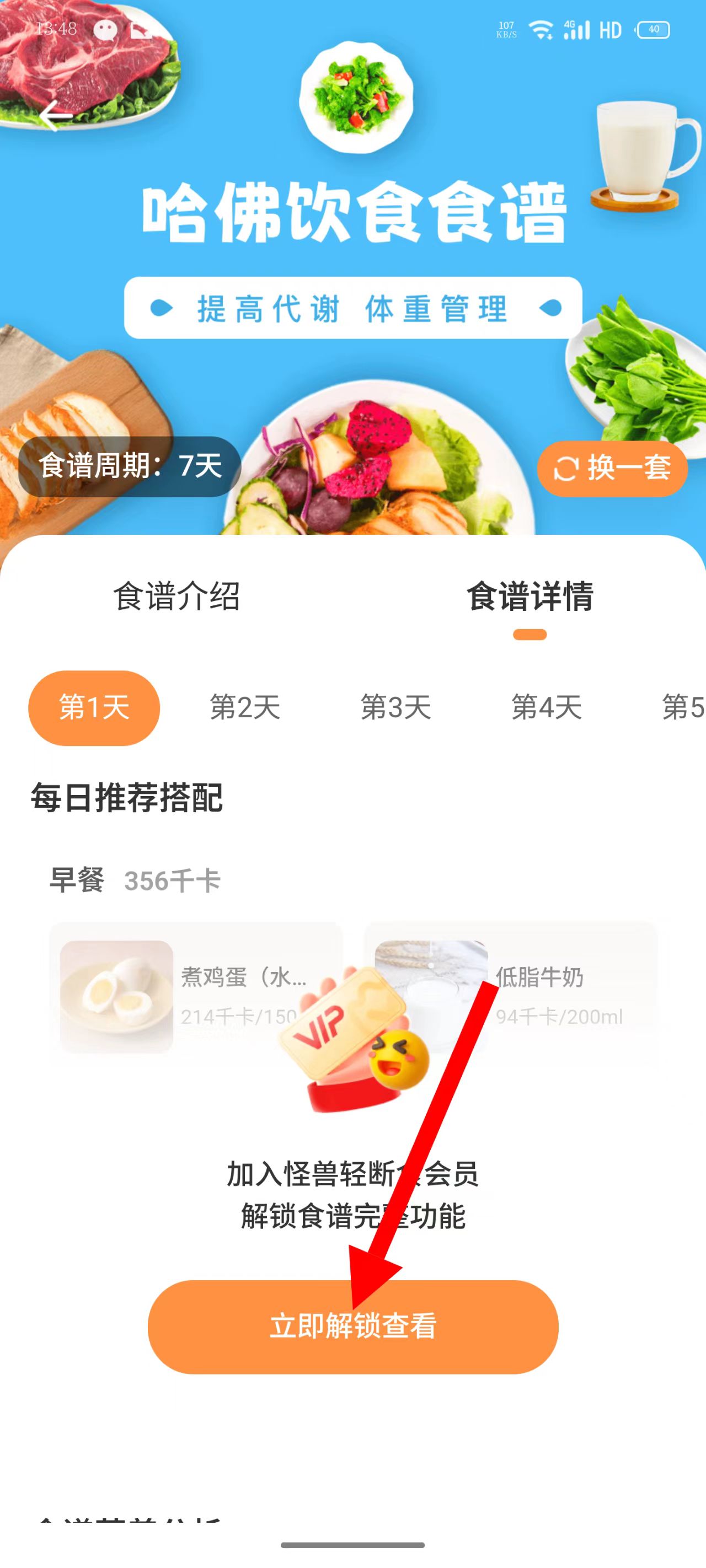
Task: View the 第3天 recipe
Action: (x=395, y=708)
